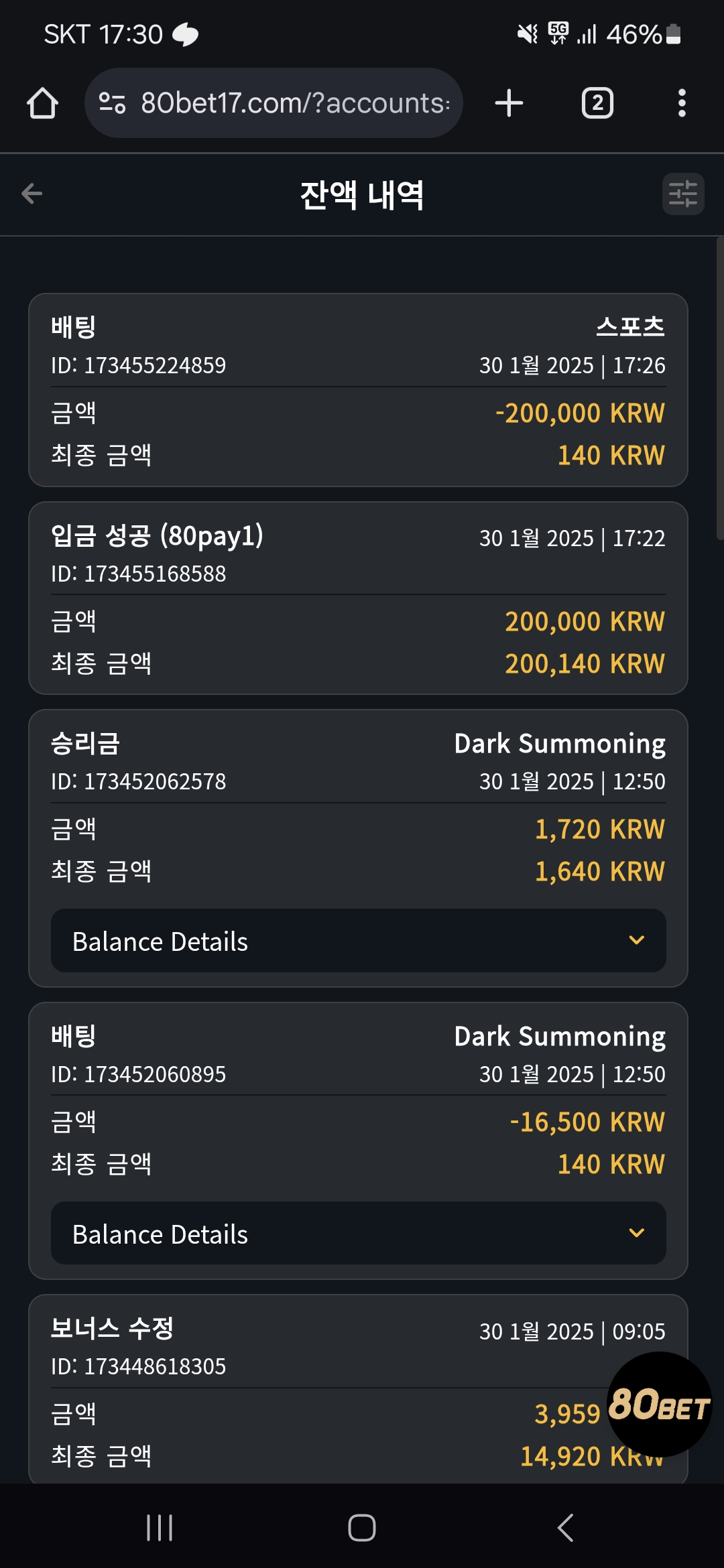Viewport: 724px width, 1568px height.
Task: Tap the 80bet17.com address bar
Action: [x=274, y=103]
